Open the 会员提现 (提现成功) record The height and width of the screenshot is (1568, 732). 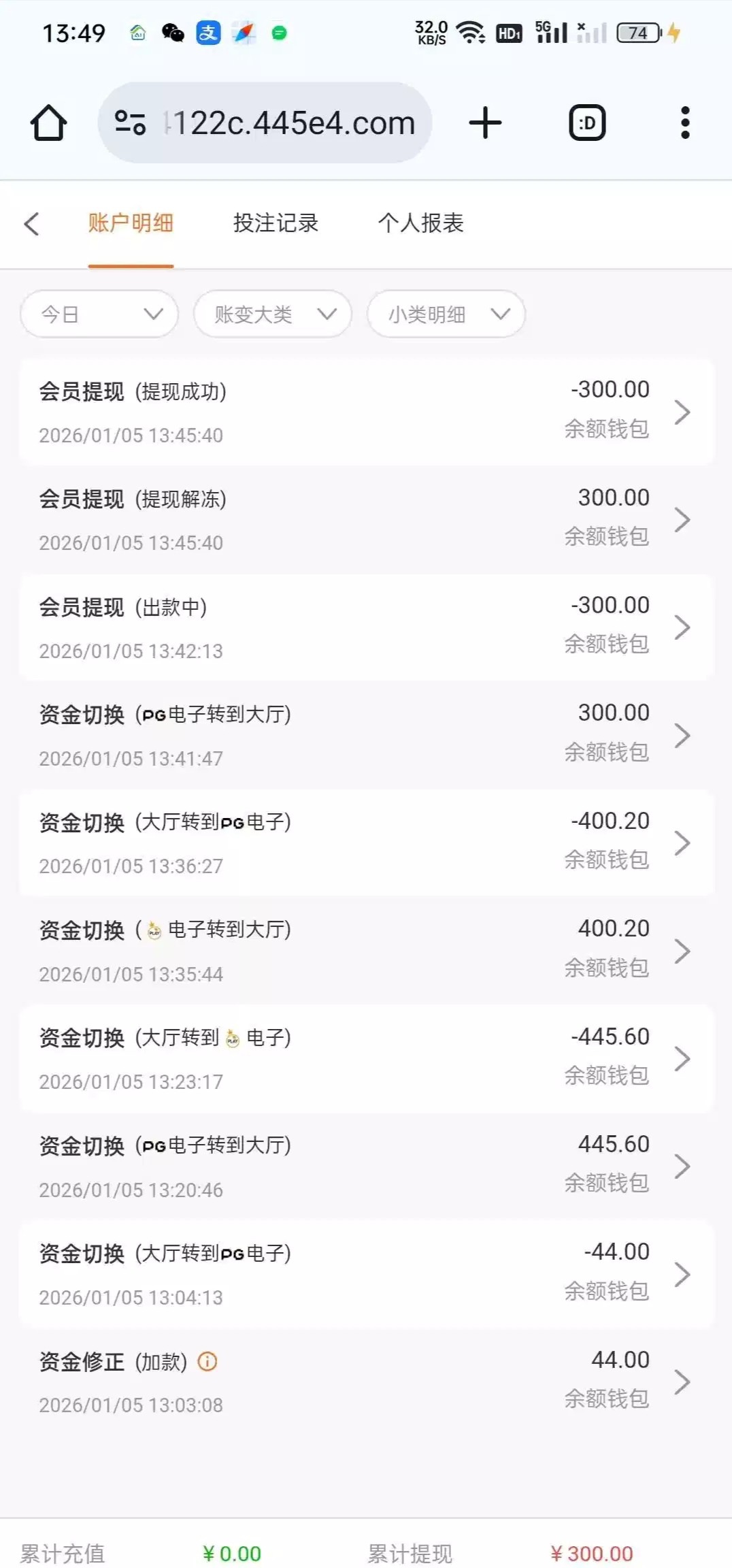click(x=366, y=412)
